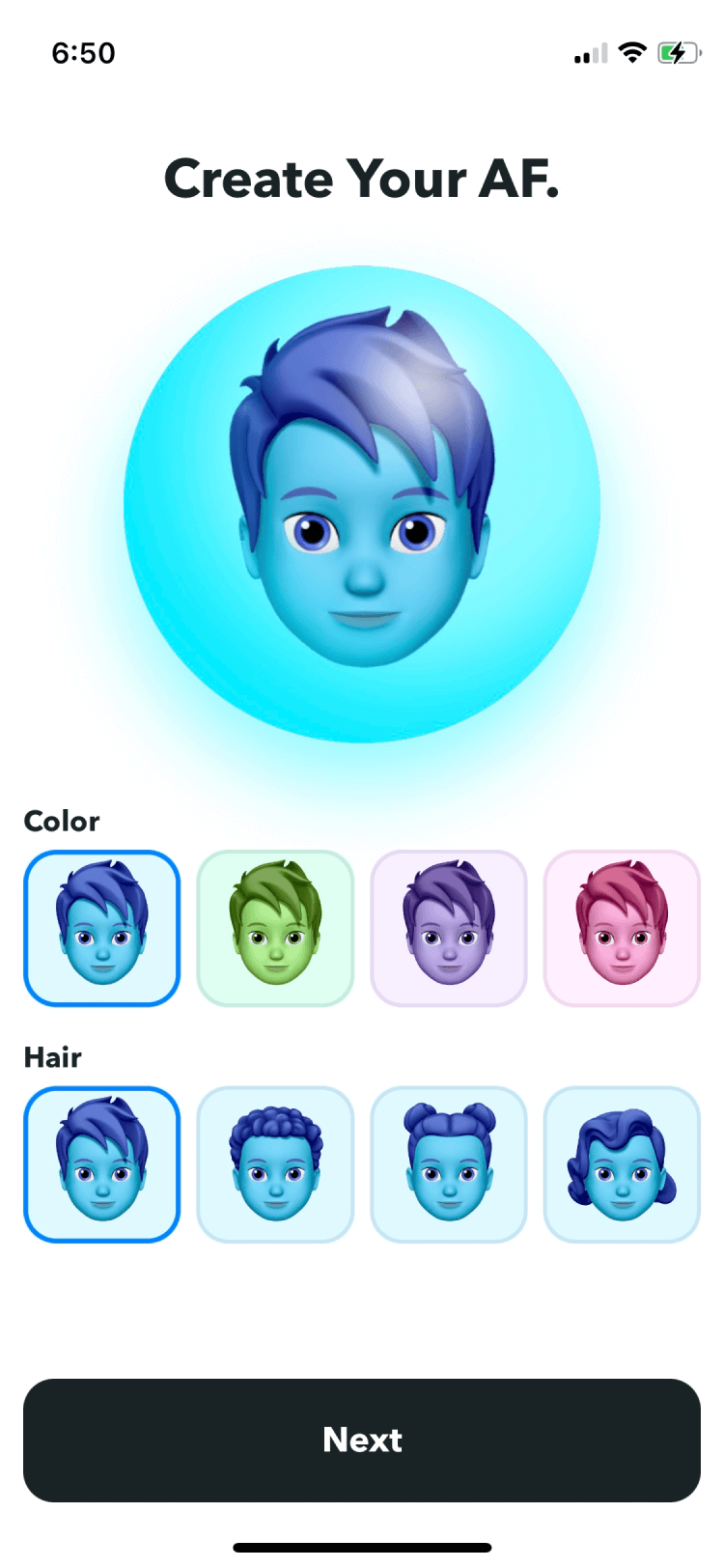Tap the Wi-Fi icon in the status bar
Viewport: 724px width, 1568px height.
[x=632, y=53]
